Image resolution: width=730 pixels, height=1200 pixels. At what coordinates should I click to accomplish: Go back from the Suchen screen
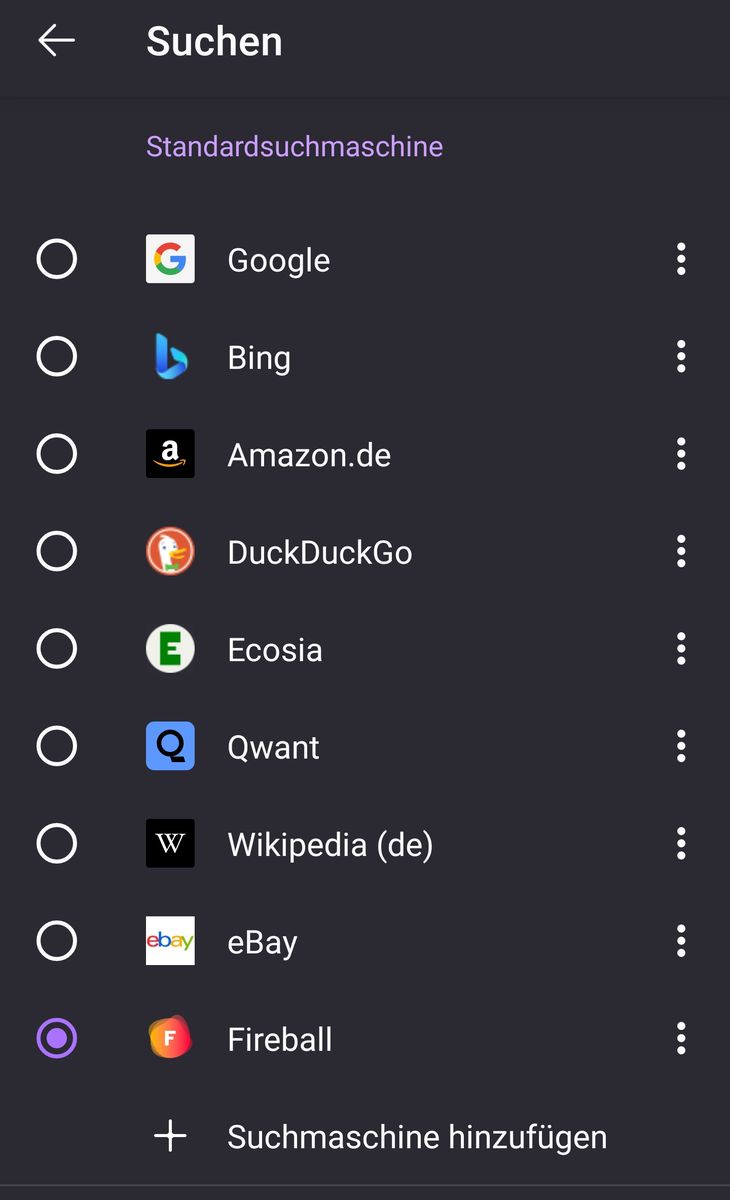(x=56, y=41)
